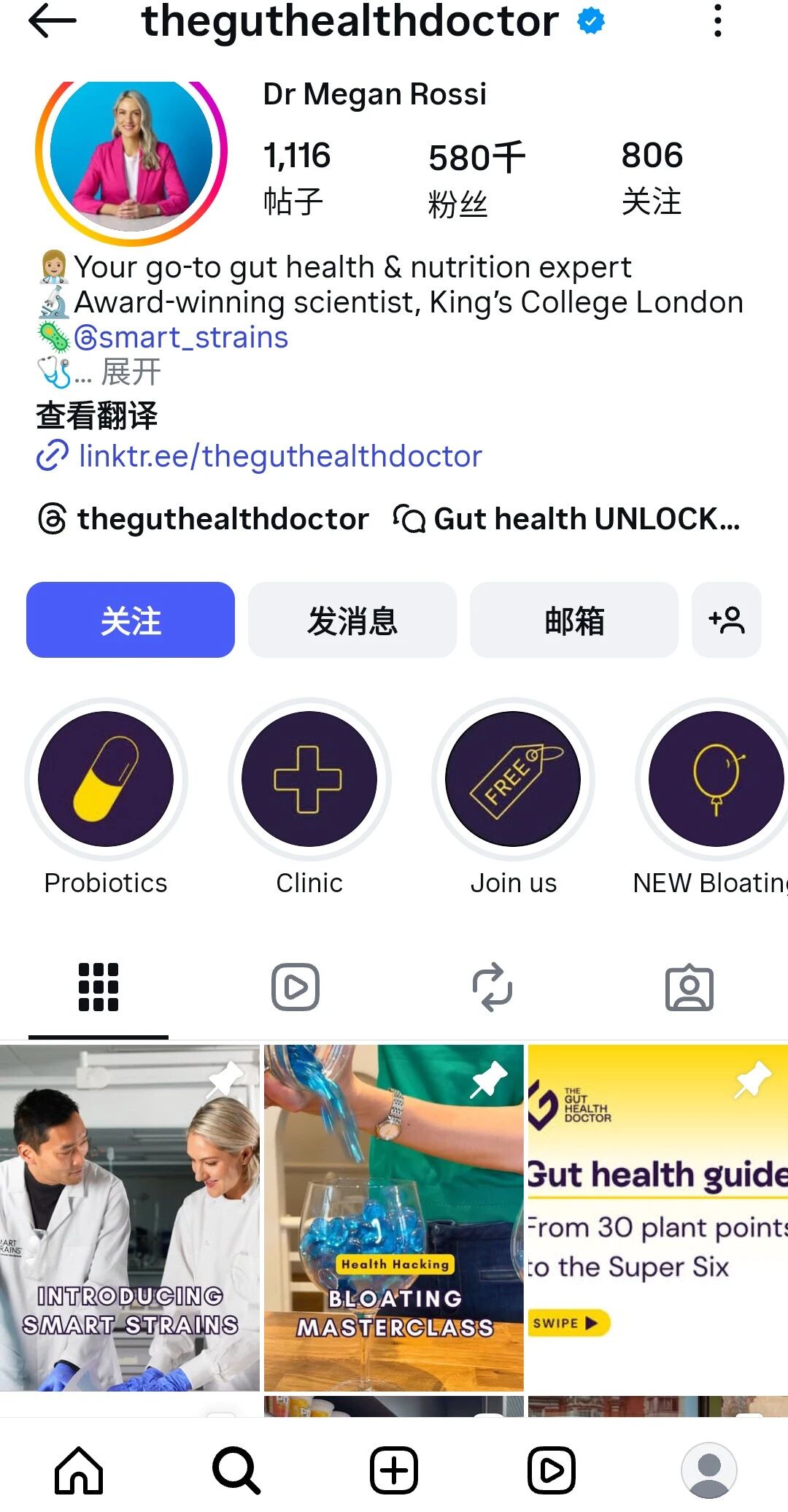The width and height of the screenshot is (788, 1512).
Task: Open the linktr.ee/theguthealthdoctor link
Action: (279, 456)
